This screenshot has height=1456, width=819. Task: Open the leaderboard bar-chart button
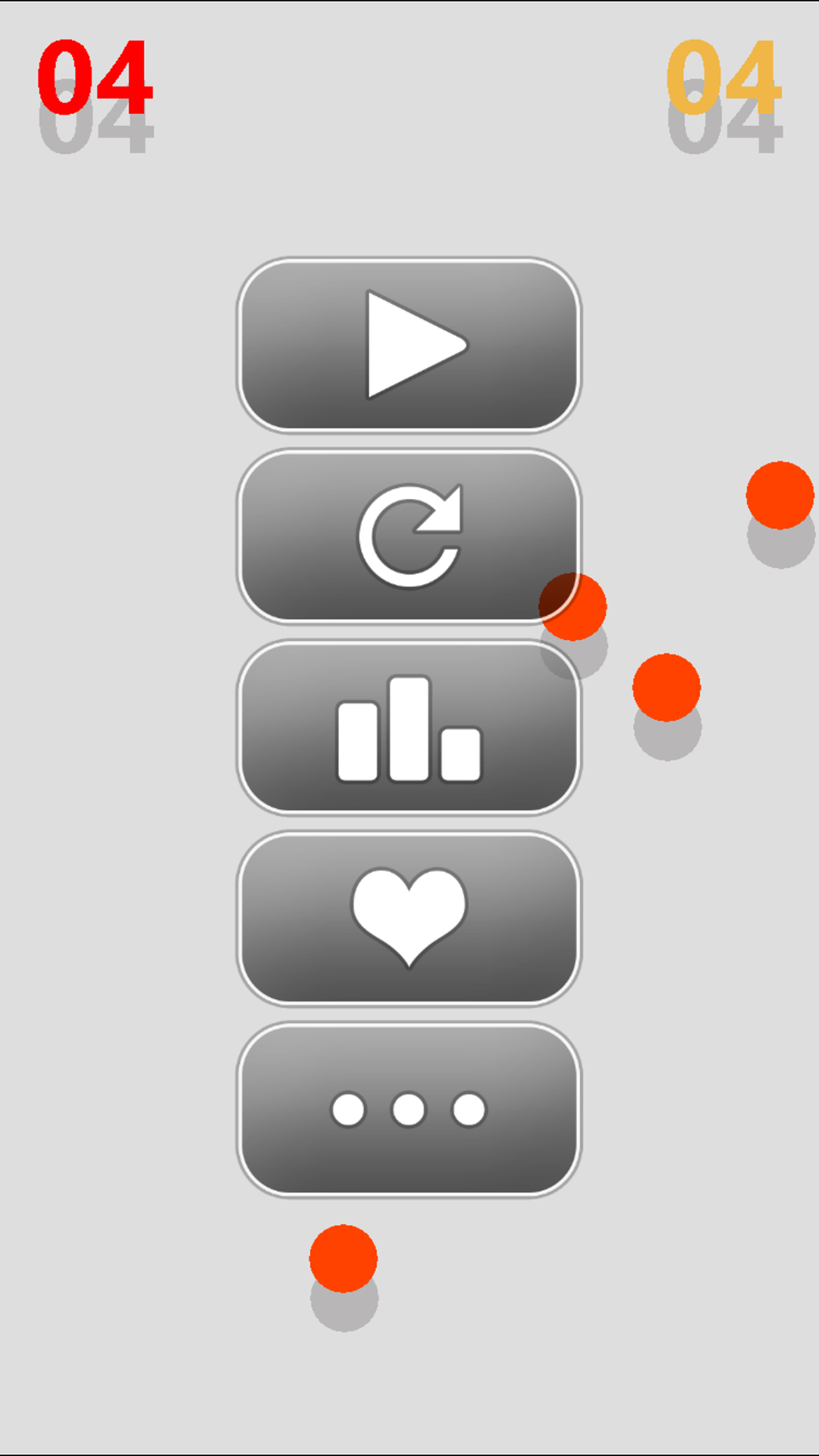[x=409, y=728]
